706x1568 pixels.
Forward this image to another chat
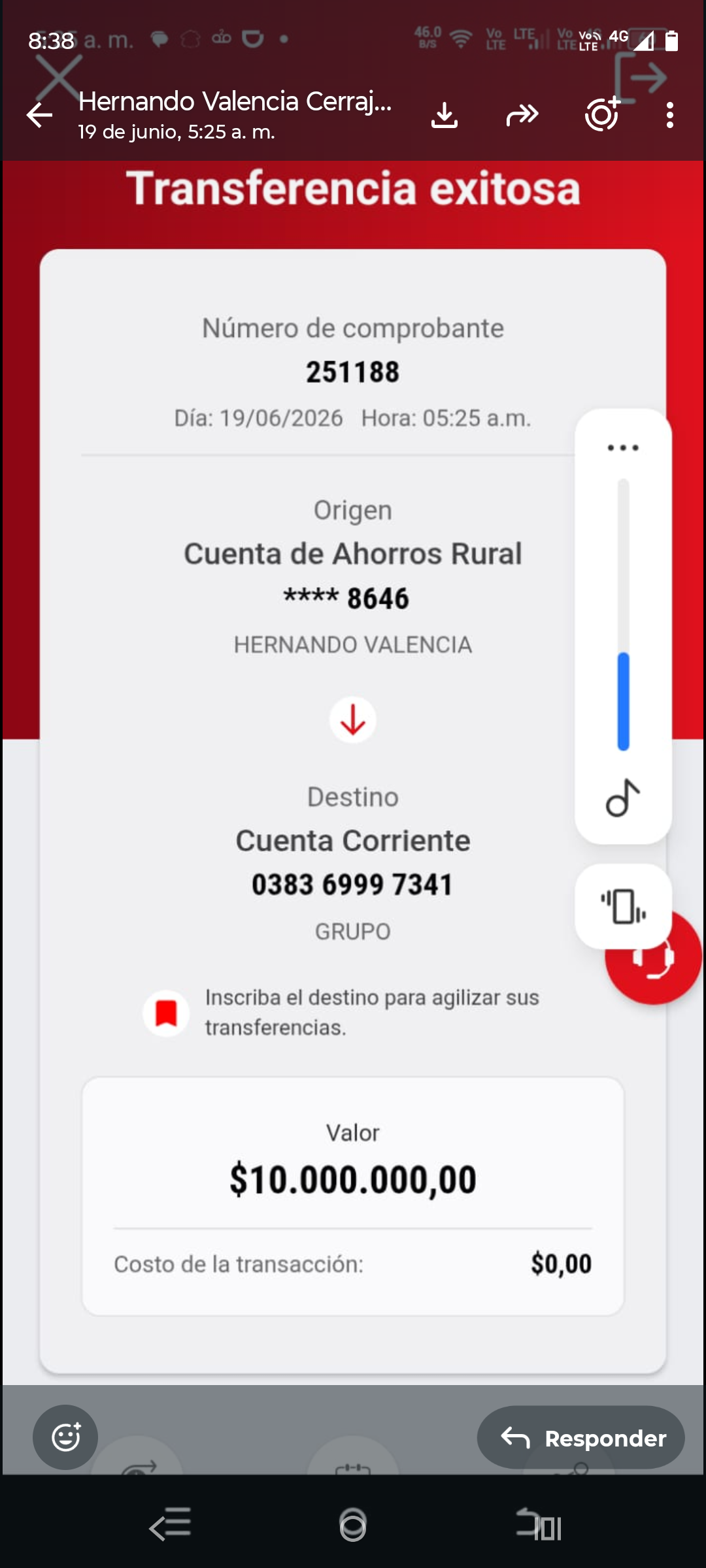click(522, 116)
